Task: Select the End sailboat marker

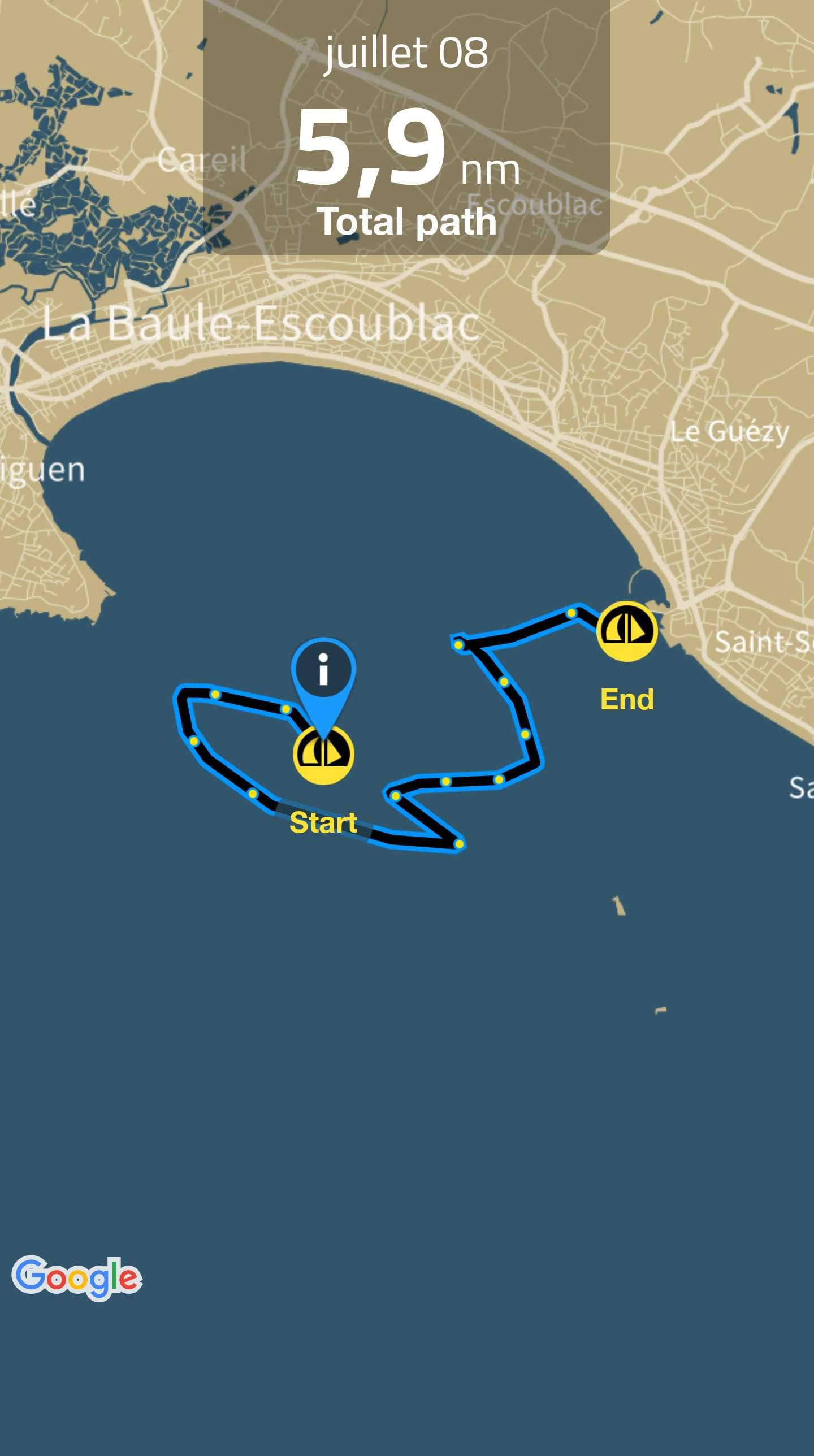Action: (626, 631)
